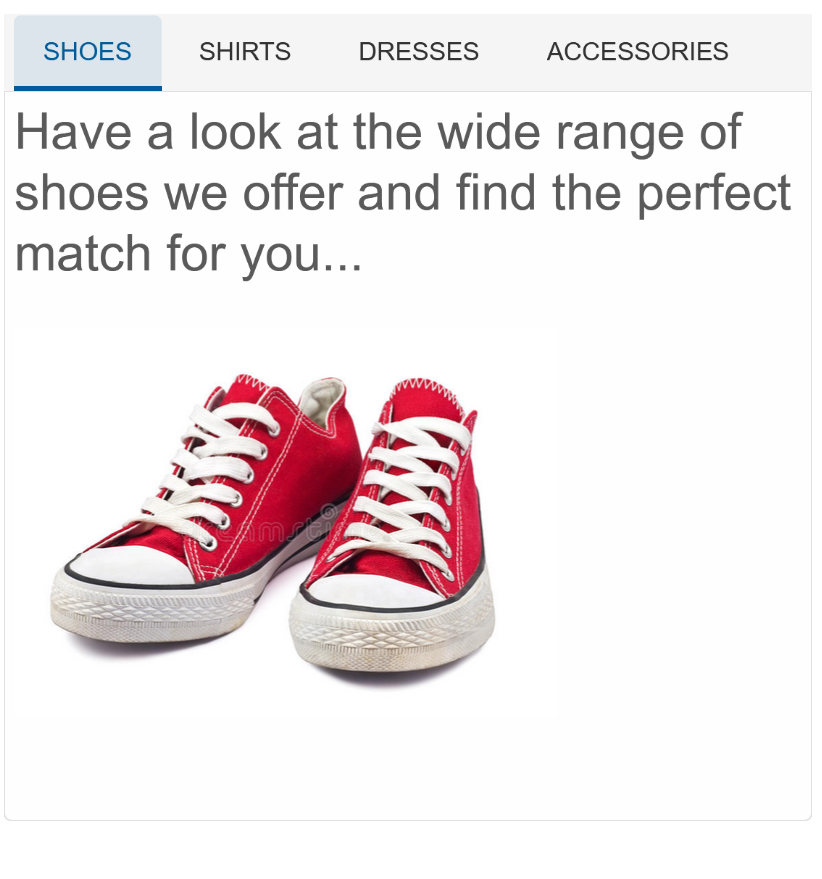This screenshot has height=879, width=822.
Task: Switch to the Shirts tab
Action: [x=245, y=52]
